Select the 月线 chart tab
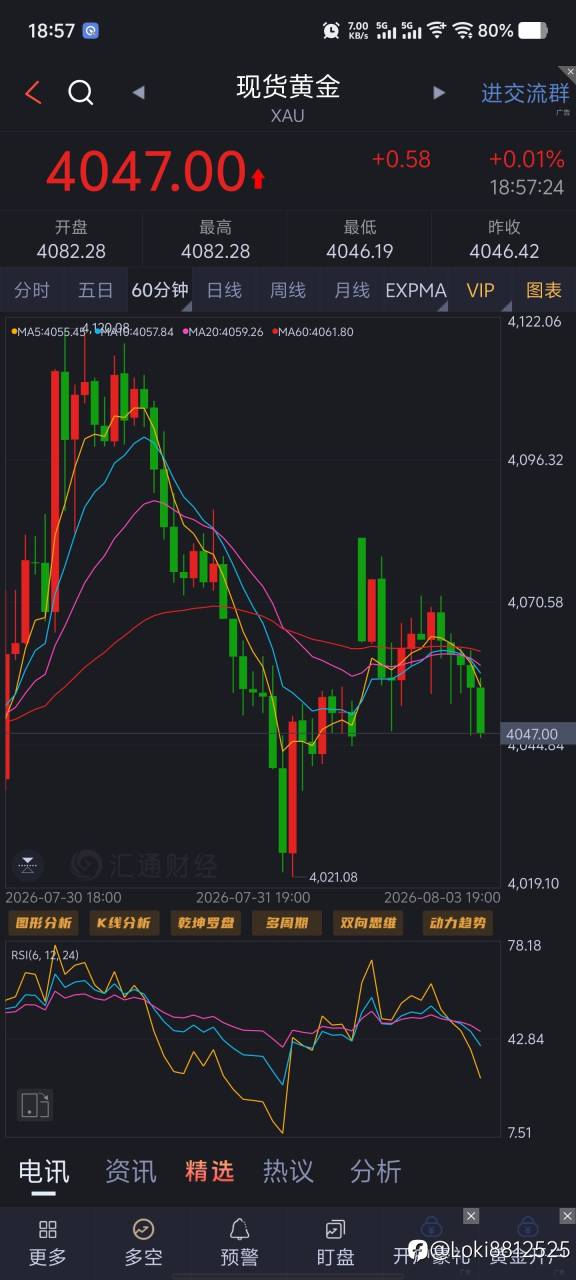Screen dimensions: 576x1280 (x=352, y=290)
